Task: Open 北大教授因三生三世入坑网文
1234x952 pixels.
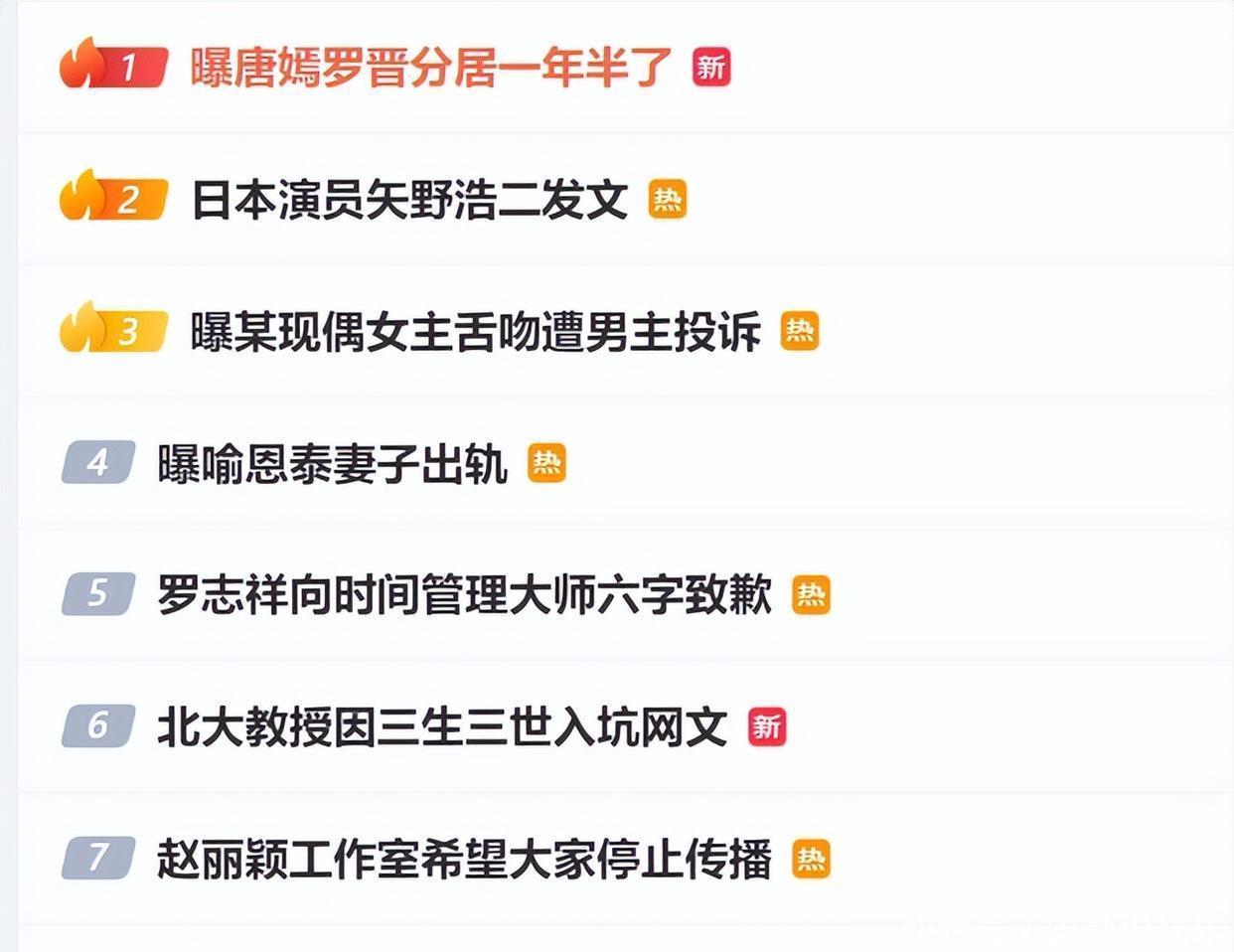Action: pos(442,727)
